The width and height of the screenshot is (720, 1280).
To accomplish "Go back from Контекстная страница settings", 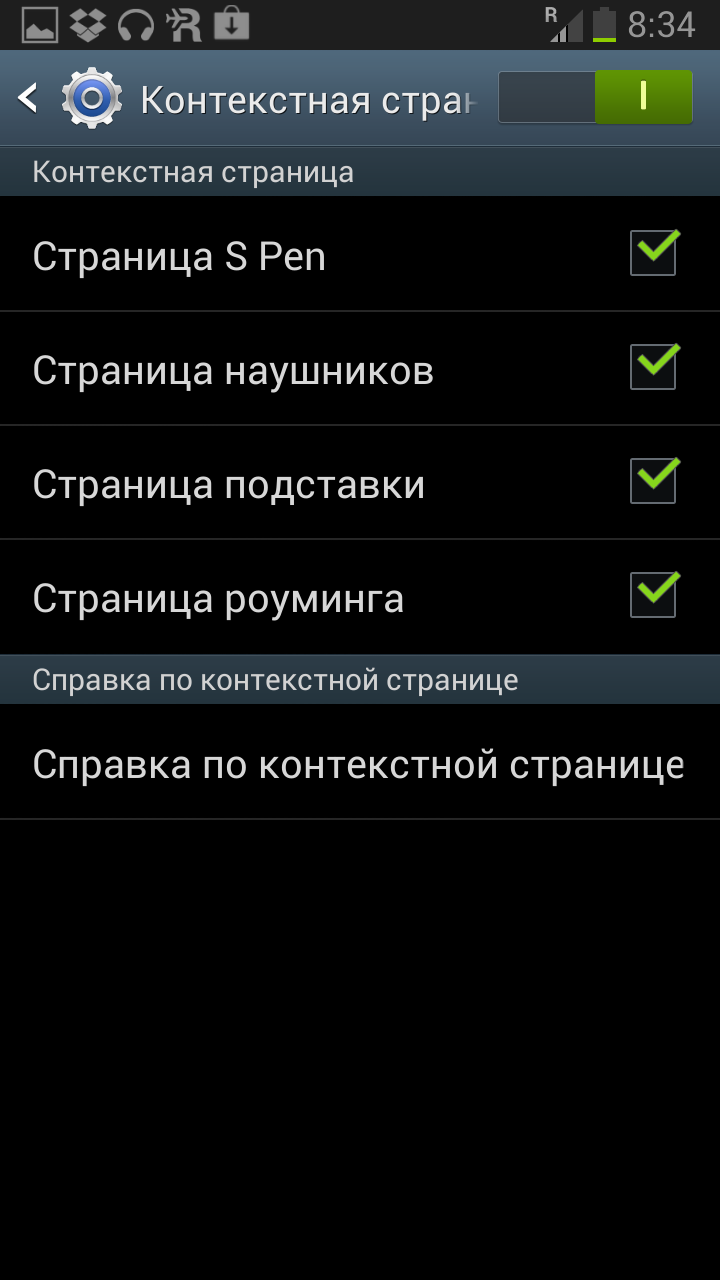I will [30, 98].
